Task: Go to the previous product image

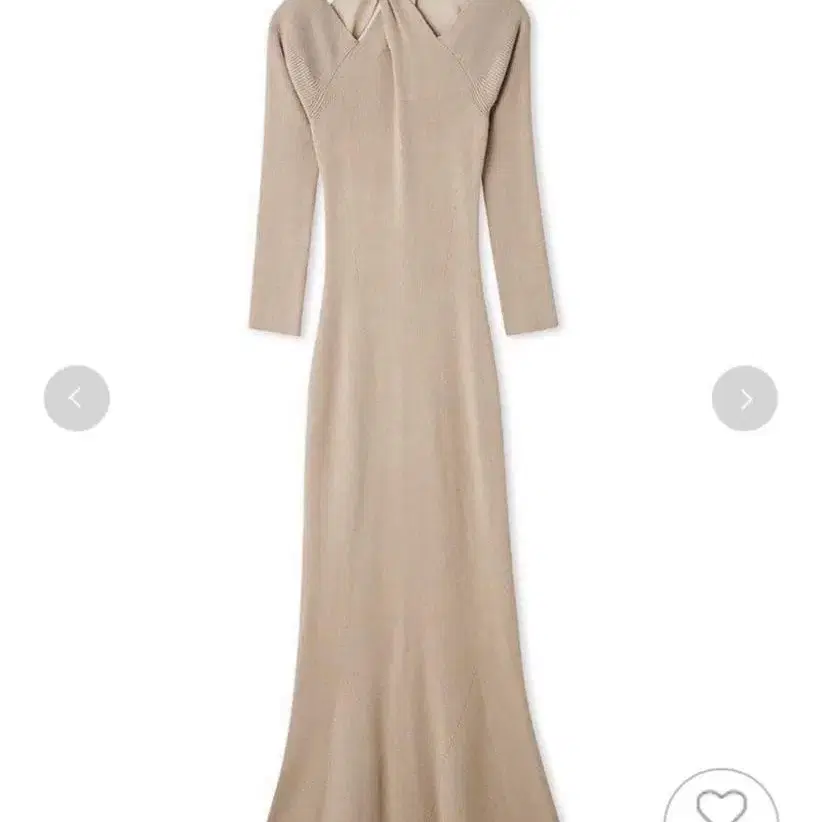Action: pos(77,398)
